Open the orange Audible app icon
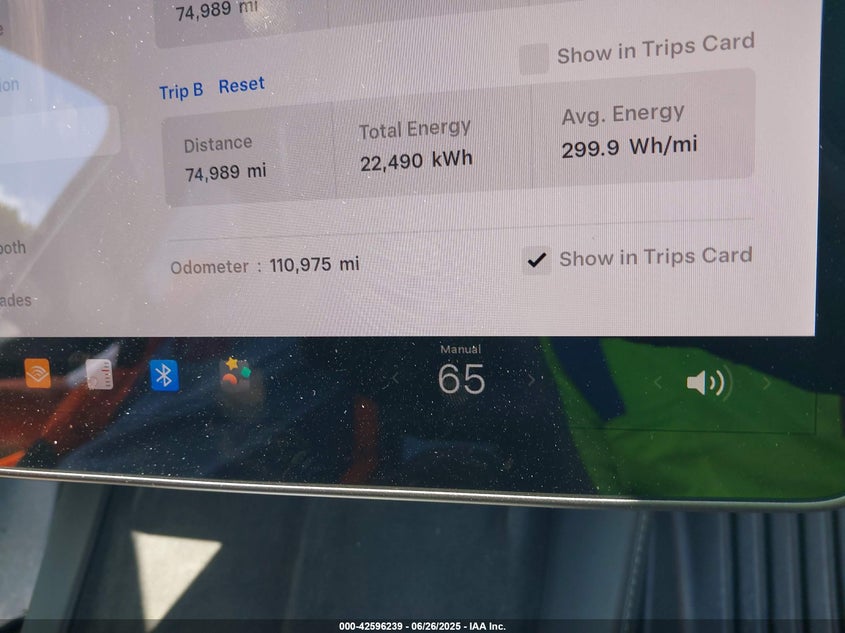The width and height of the screenshot is (845, 633). coord(38,374)
